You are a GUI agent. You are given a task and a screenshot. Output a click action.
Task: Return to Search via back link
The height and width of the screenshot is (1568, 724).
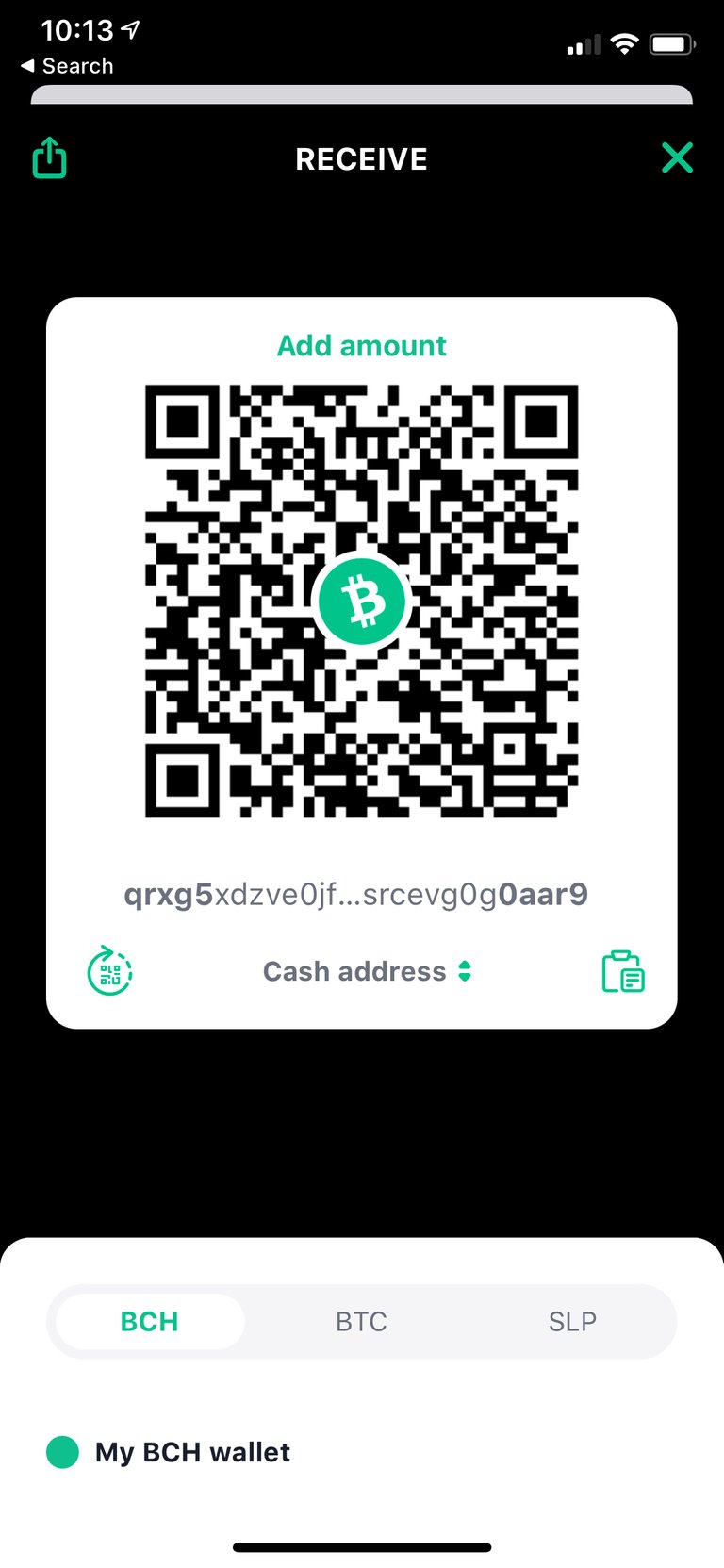click(x=67, y=66)
